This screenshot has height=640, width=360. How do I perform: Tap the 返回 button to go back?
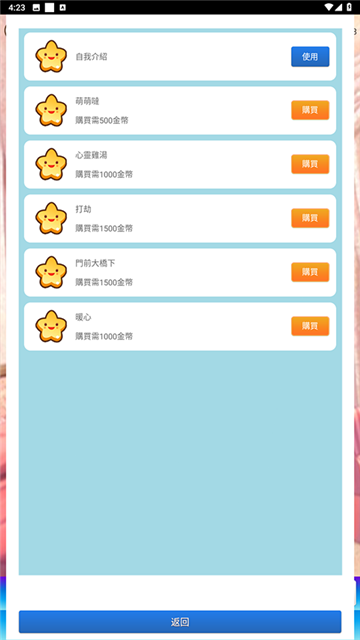180,622
